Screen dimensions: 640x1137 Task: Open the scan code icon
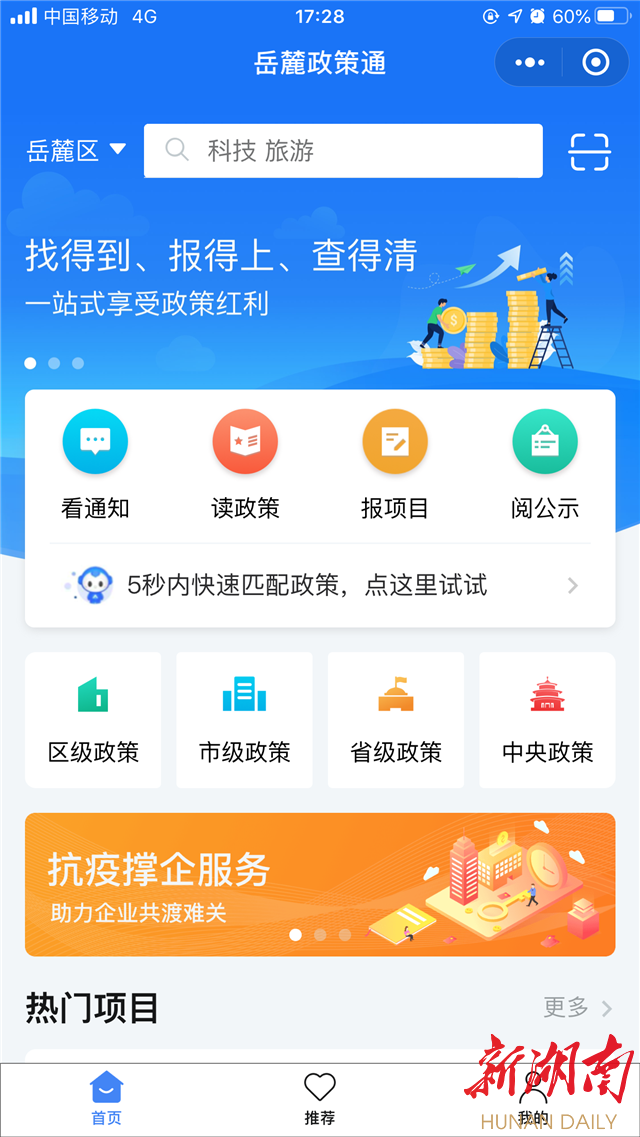(589, 151)
